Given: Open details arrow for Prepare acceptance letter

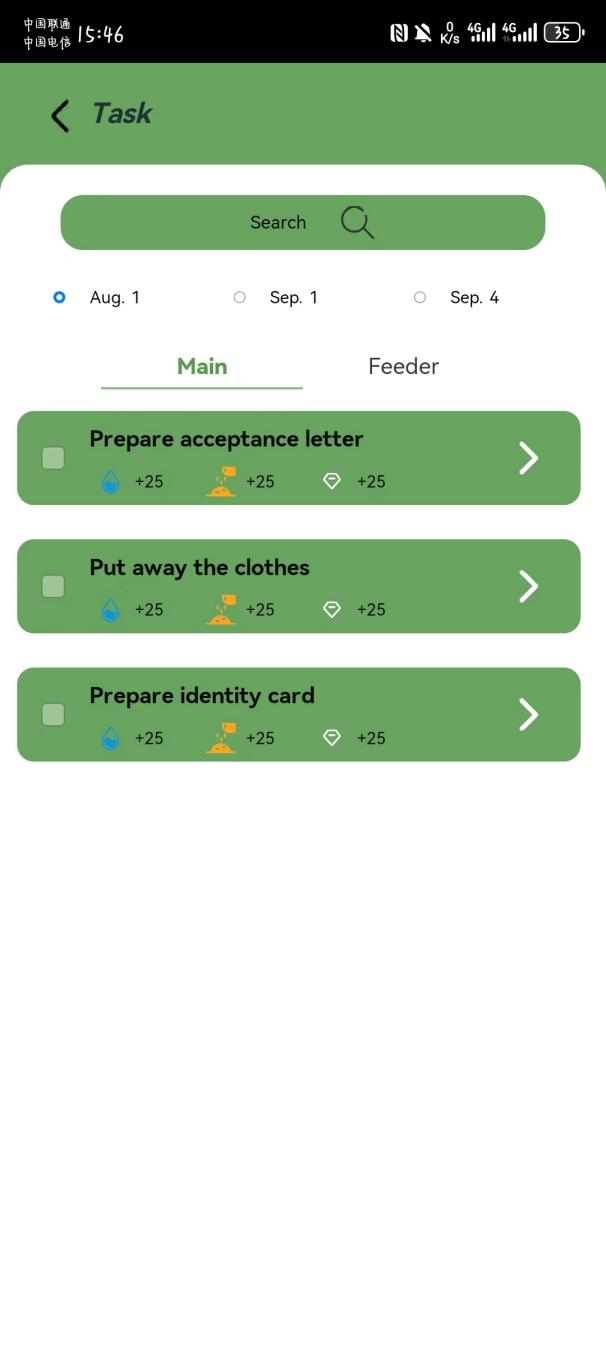Looking at the screenshot, I should pos(528,458).
